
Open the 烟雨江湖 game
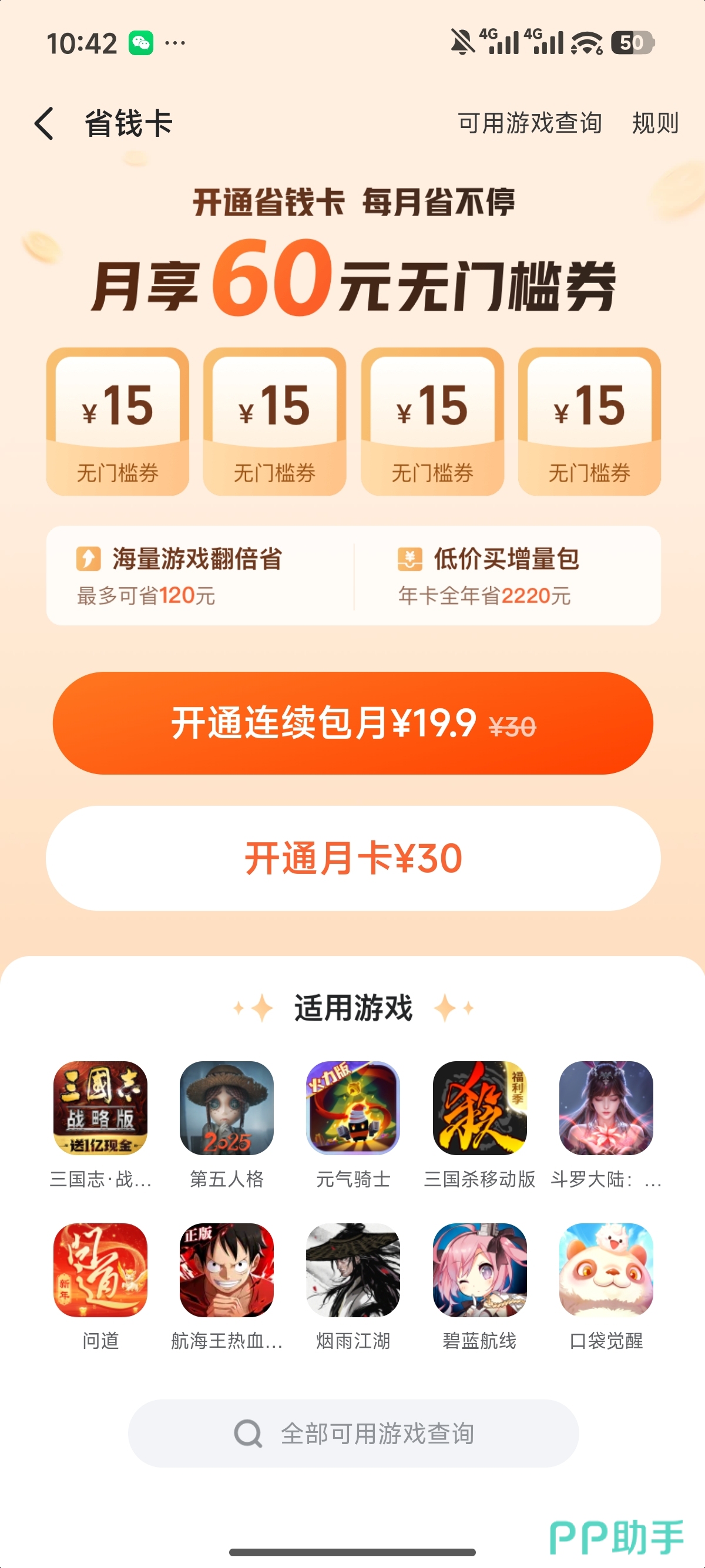coord(352,1270)
